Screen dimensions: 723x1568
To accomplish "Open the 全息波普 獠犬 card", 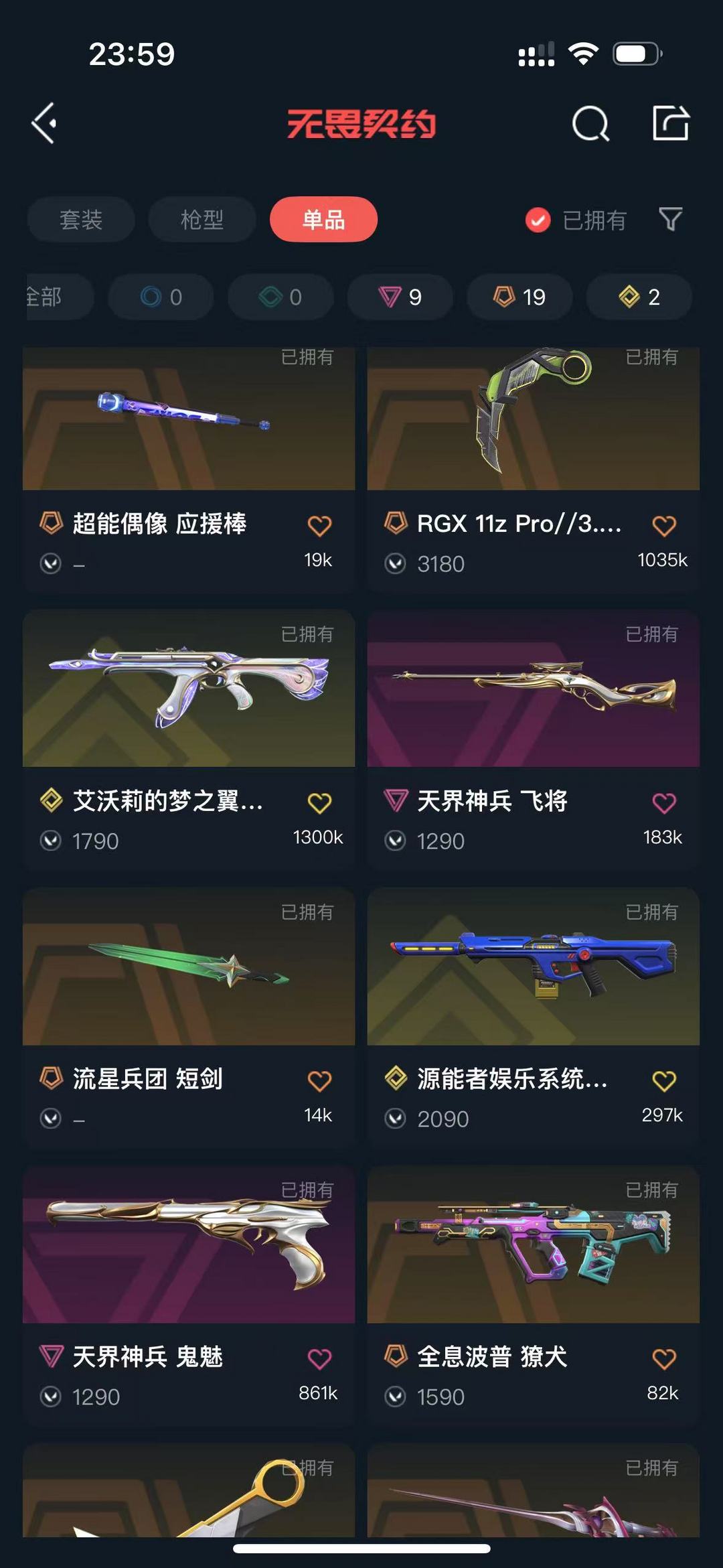I will coord(534,1295).
